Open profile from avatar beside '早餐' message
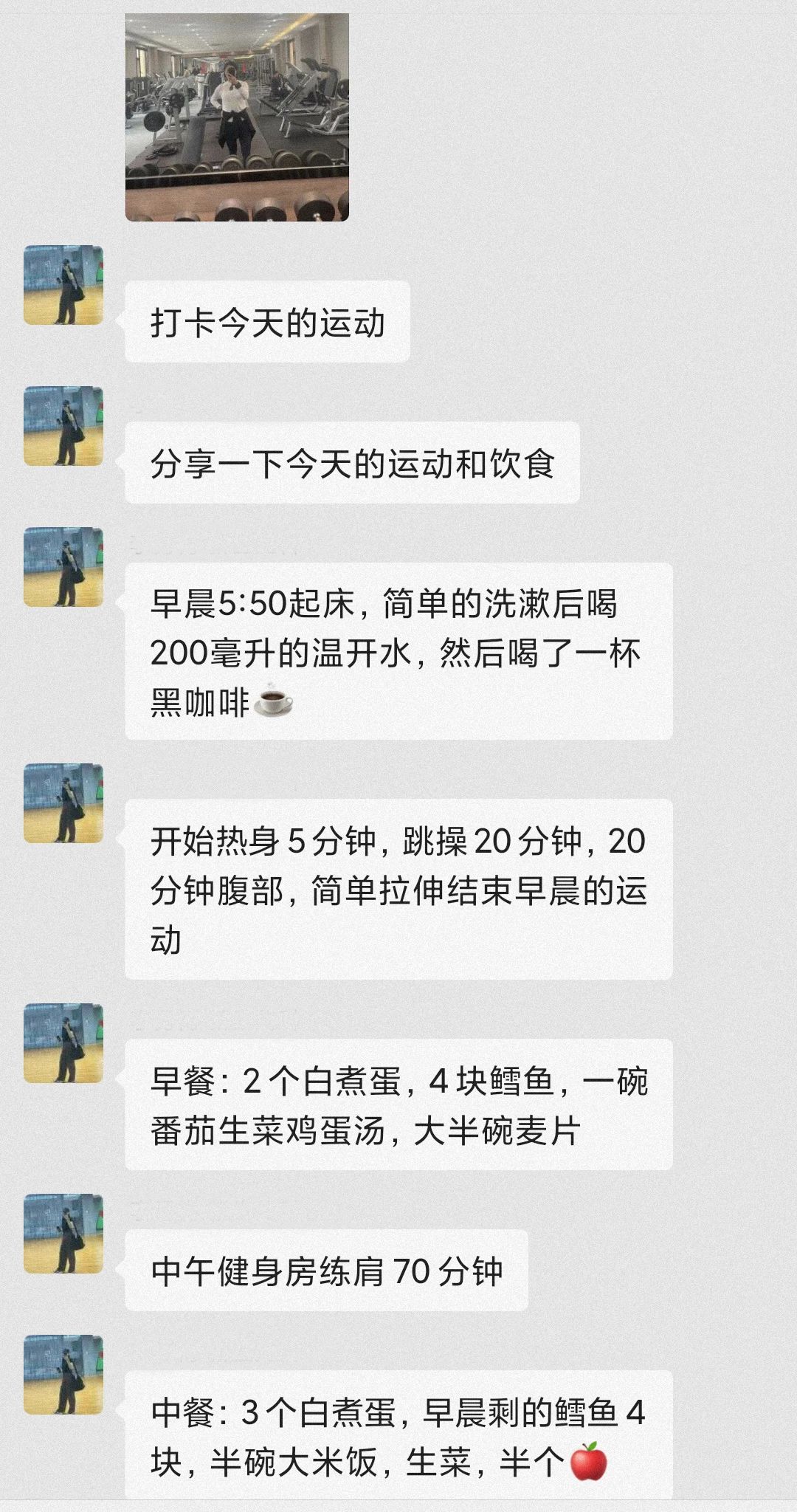Viewport: 797px width, 1512px height. pos(63,1043)
